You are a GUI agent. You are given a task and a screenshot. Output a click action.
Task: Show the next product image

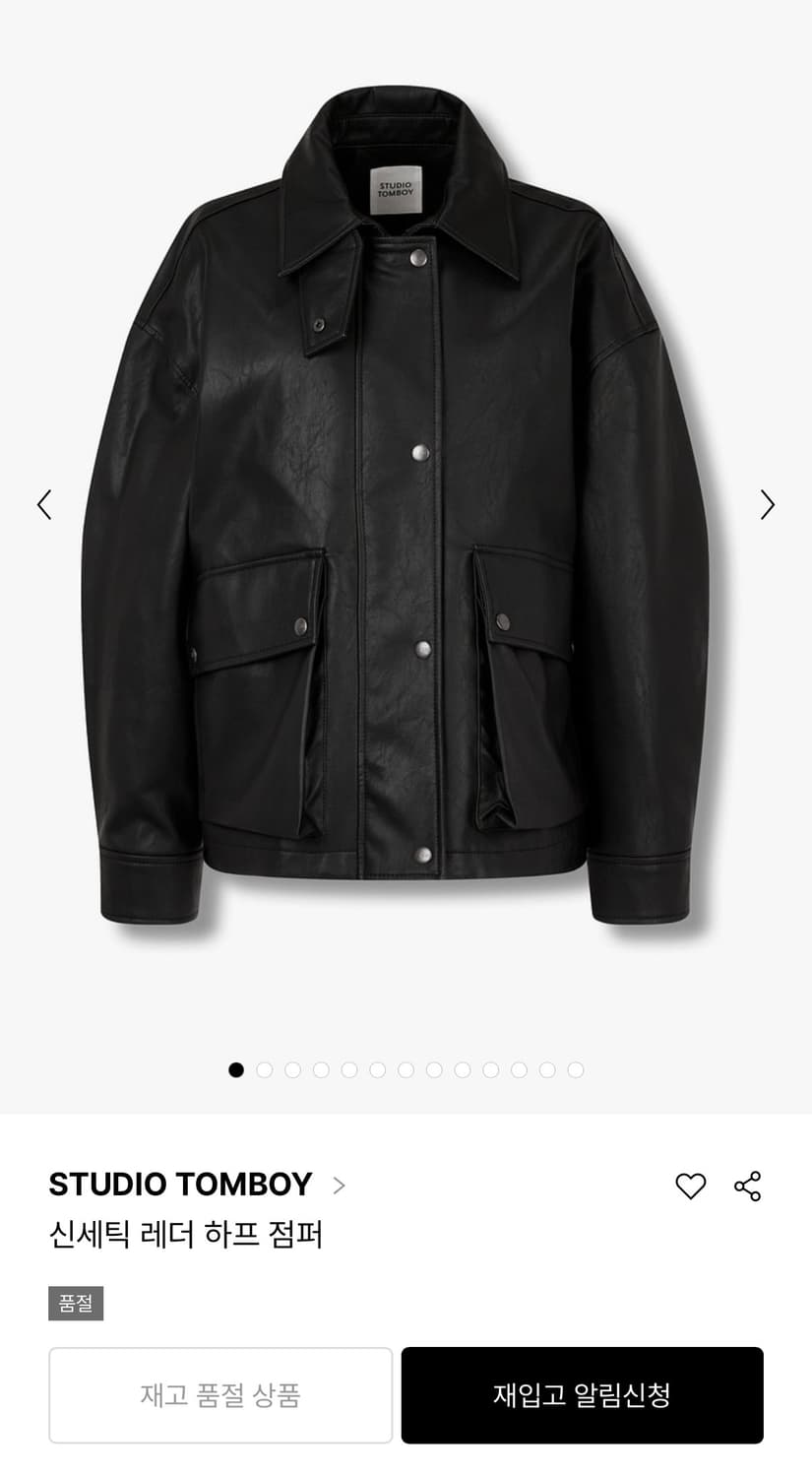click(x=767, y=504)
